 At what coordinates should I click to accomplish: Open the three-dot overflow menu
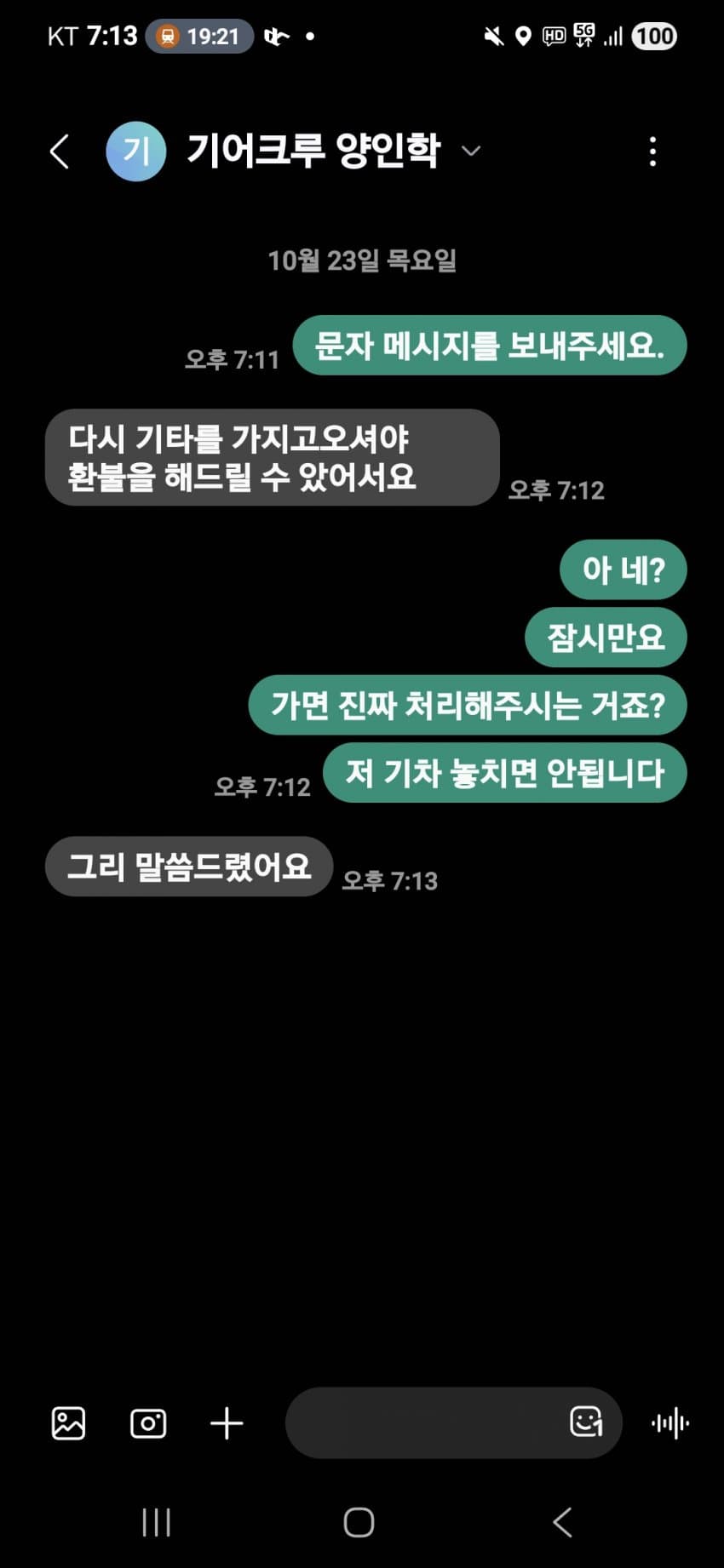(x=652, y=152)
